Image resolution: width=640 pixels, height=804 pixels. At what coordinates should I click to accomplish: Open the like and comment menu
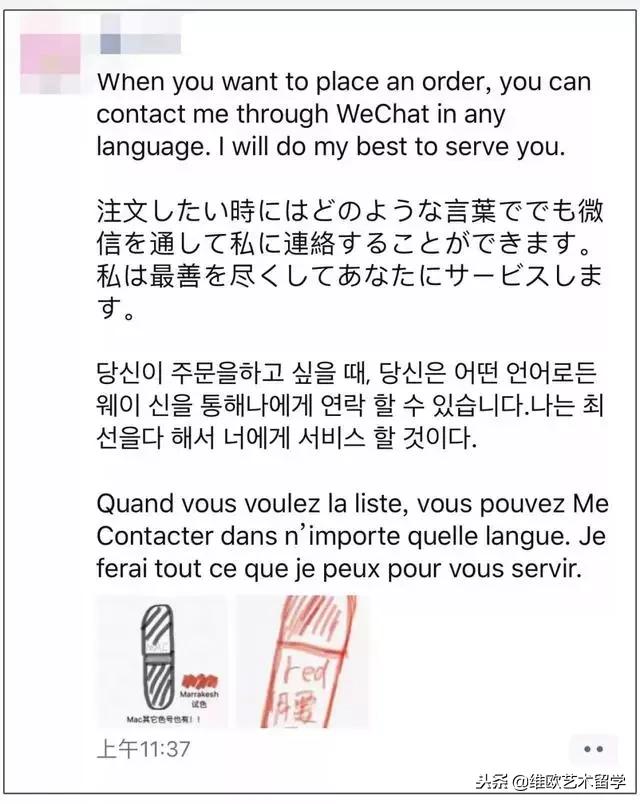(x=593, y=748)
